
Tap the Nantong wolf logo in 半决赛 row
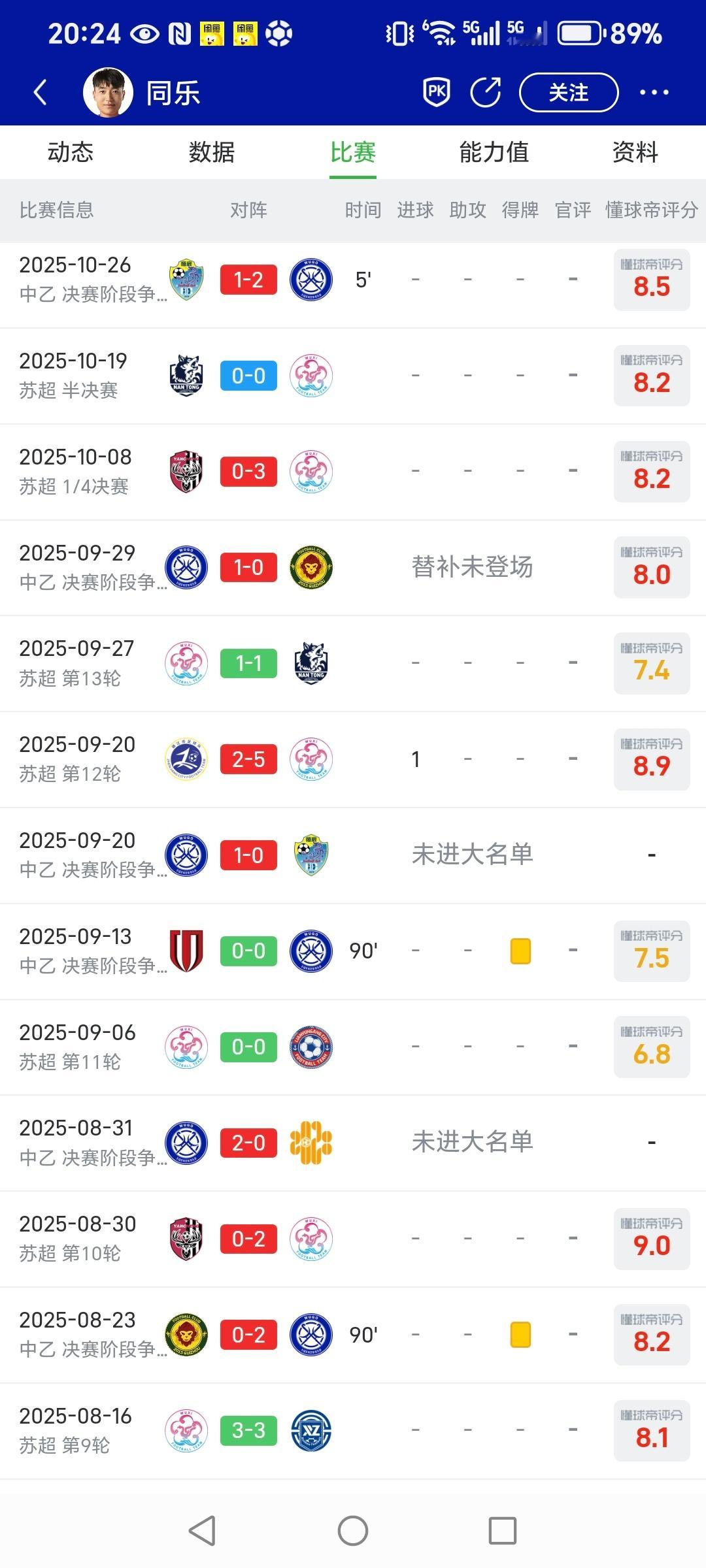point(186,376)
